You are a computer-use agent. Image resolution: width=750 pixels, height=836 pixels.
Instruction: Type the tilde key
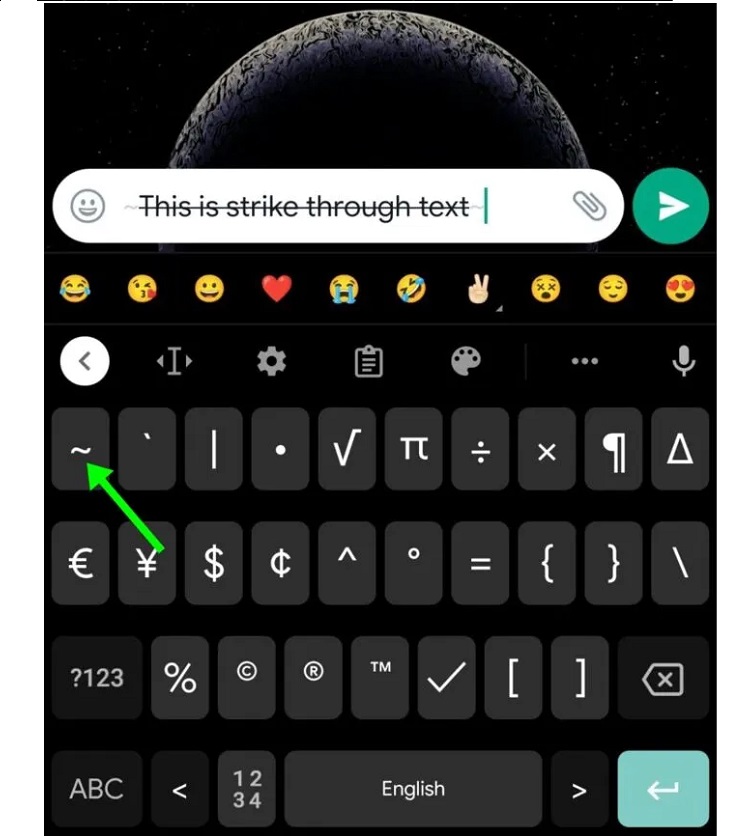[81, 449]
